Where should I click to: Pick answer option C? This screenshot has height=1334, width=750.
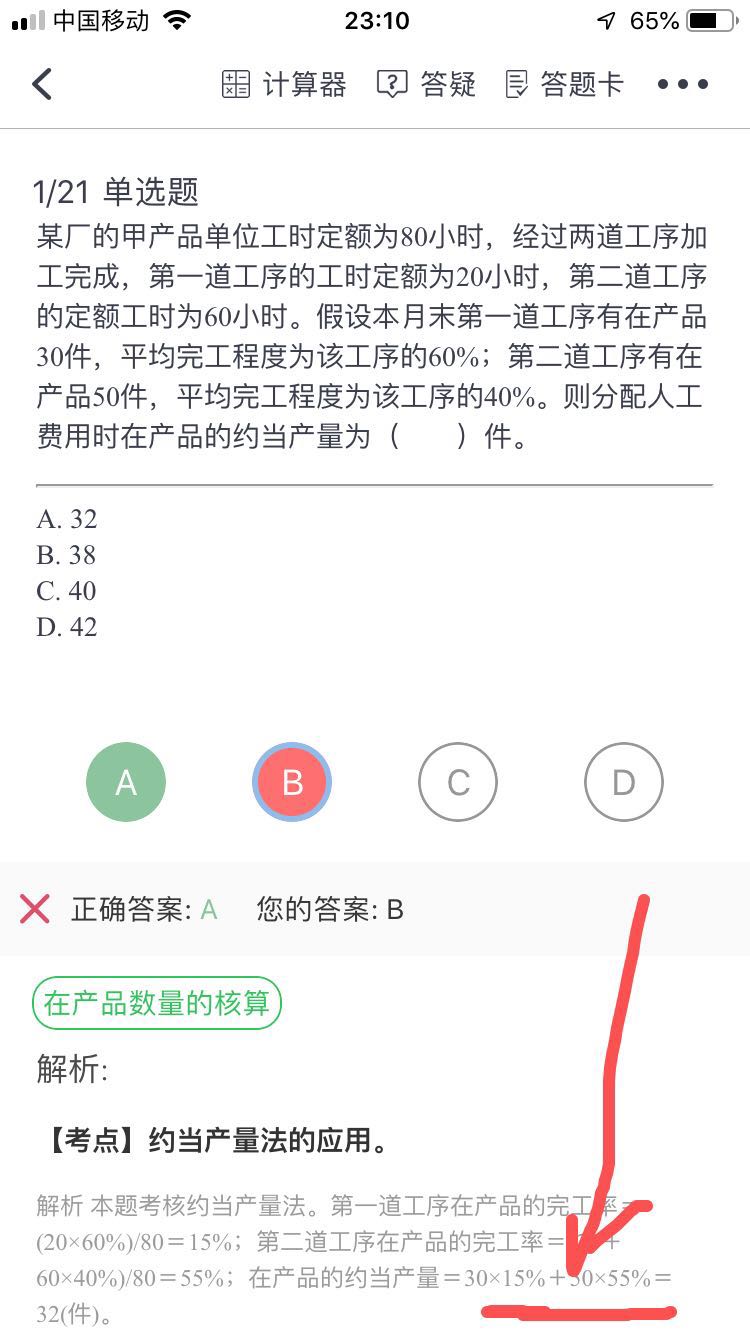pyautogui.click(x=458, y=782)
